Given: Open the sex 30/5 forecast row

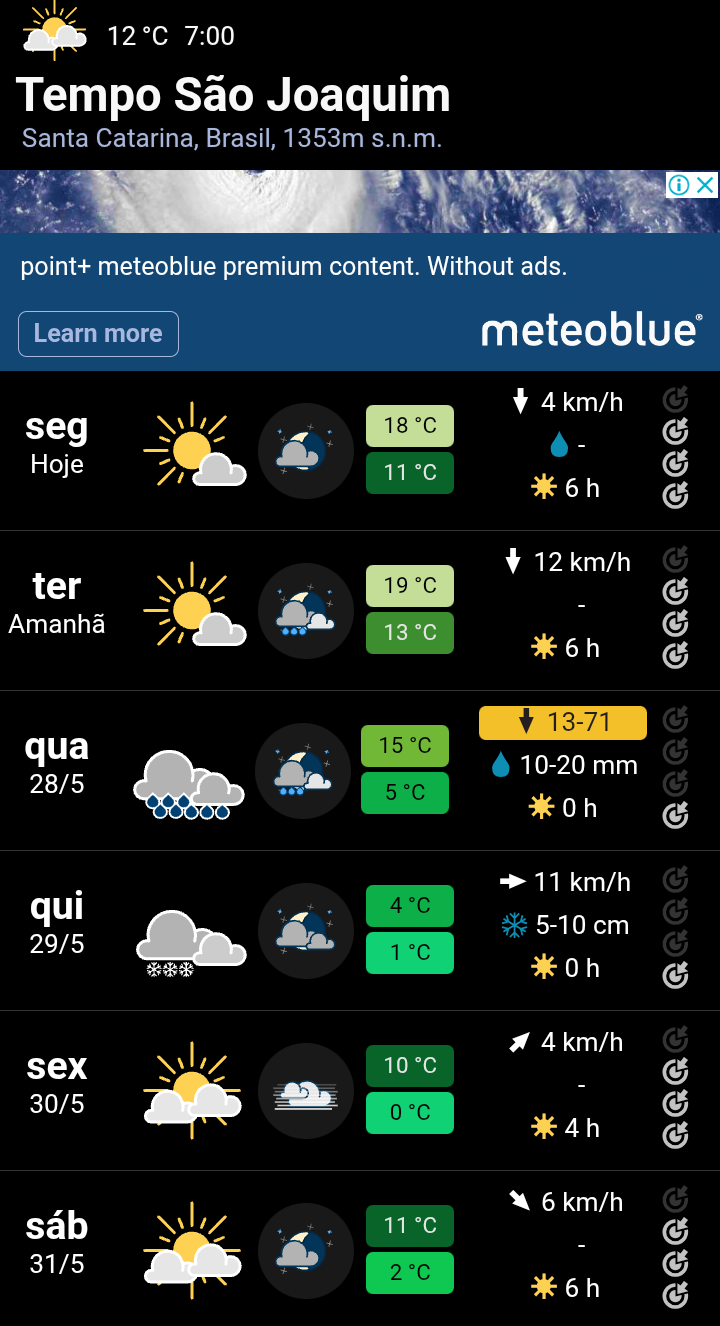Looking at the screenshot, I should pyautogui.click(x=360, y=1091).
